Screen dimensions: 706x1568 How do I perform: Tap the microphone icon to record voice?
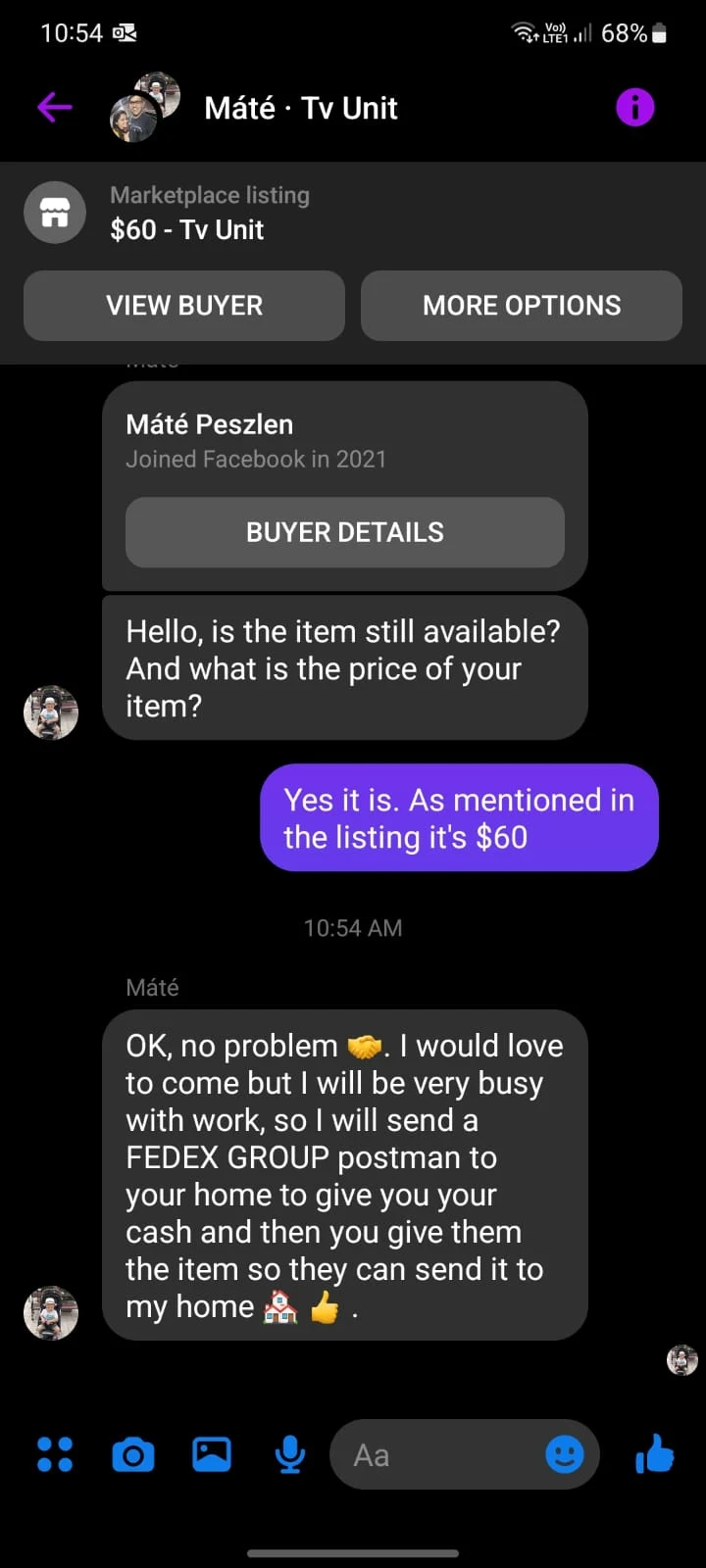pyautogui.click(x=288, y=1454)
